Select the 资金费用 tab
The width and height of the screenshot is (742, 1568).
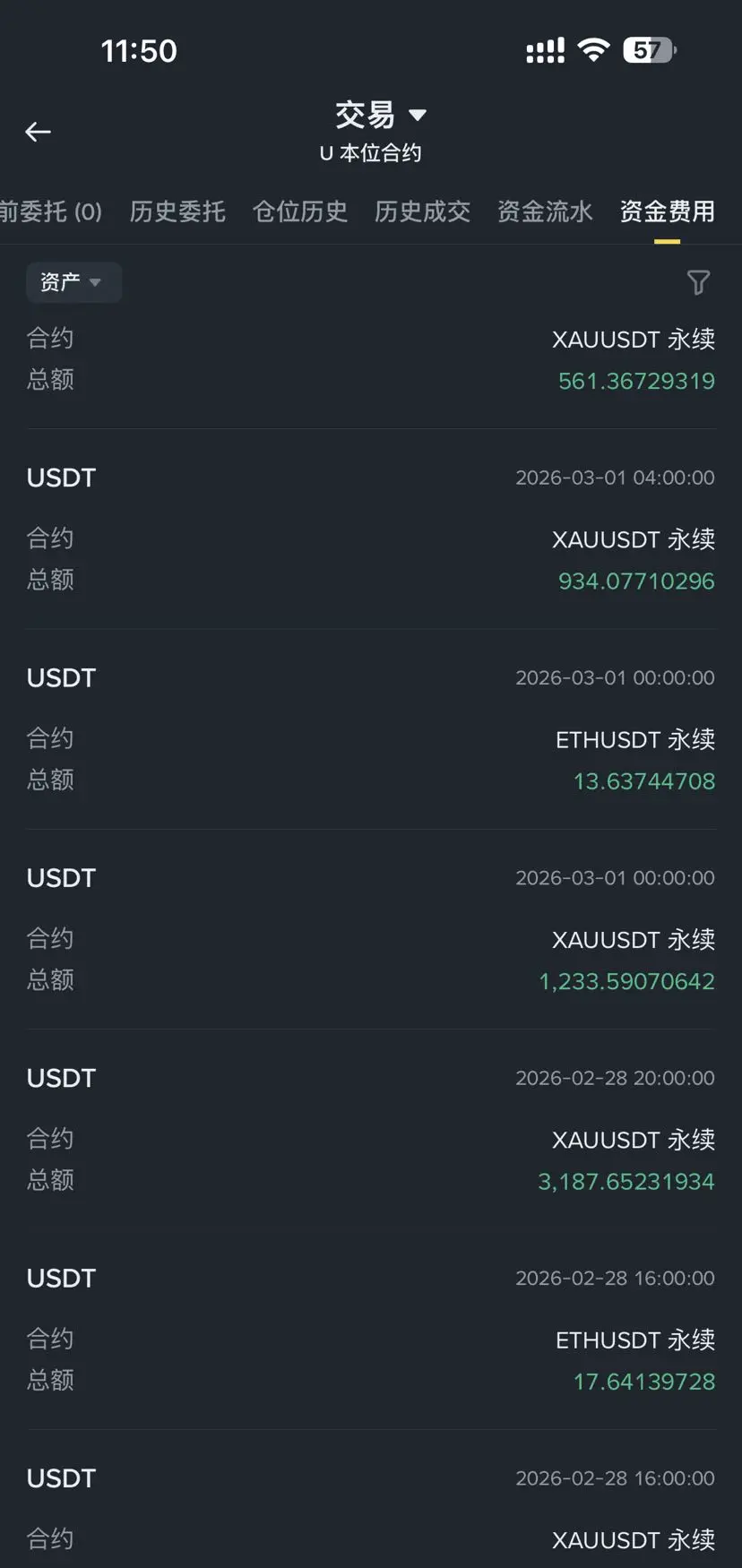coord(667,211)
